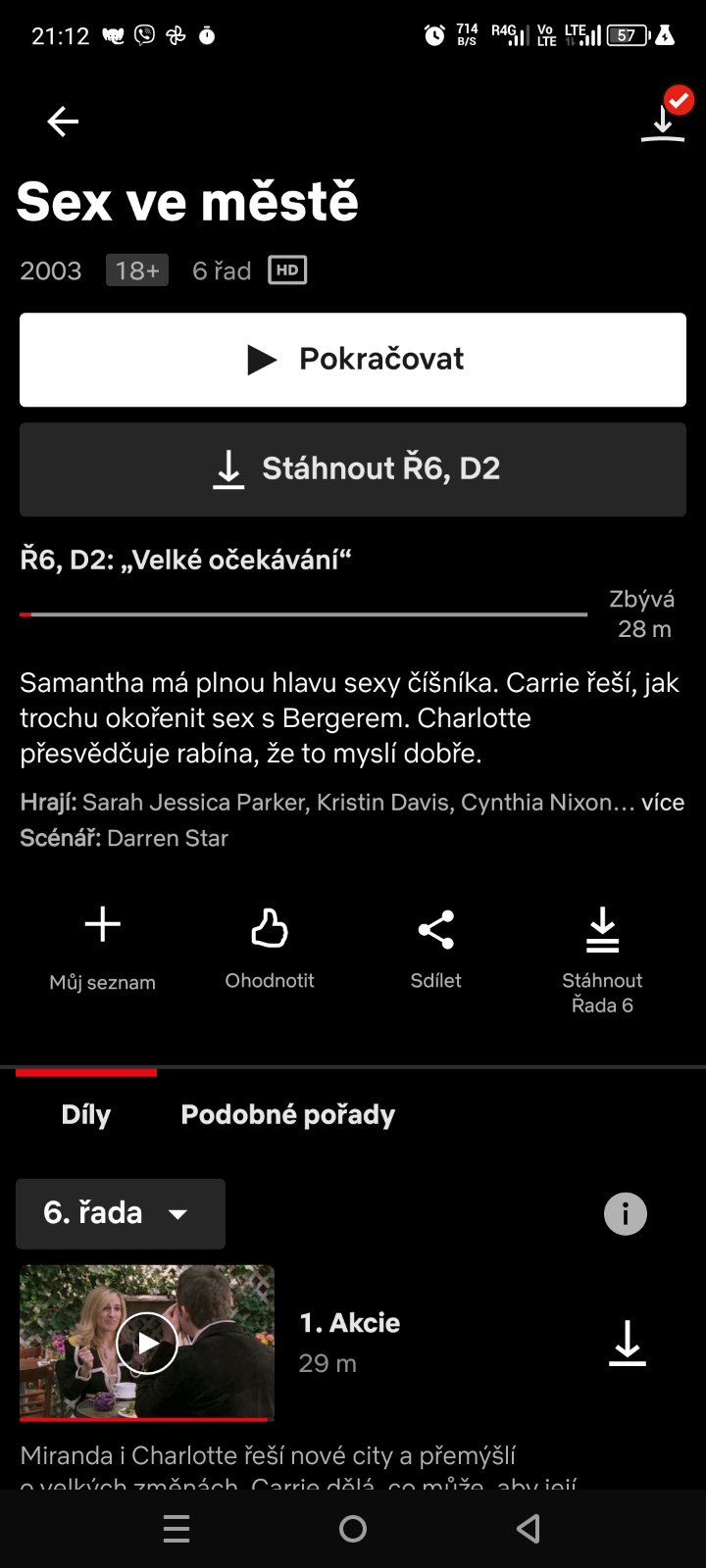Tap the Stáhnout Ř6, D2 button
Viewport: 706px width, 1568px height.
[353, 469]
